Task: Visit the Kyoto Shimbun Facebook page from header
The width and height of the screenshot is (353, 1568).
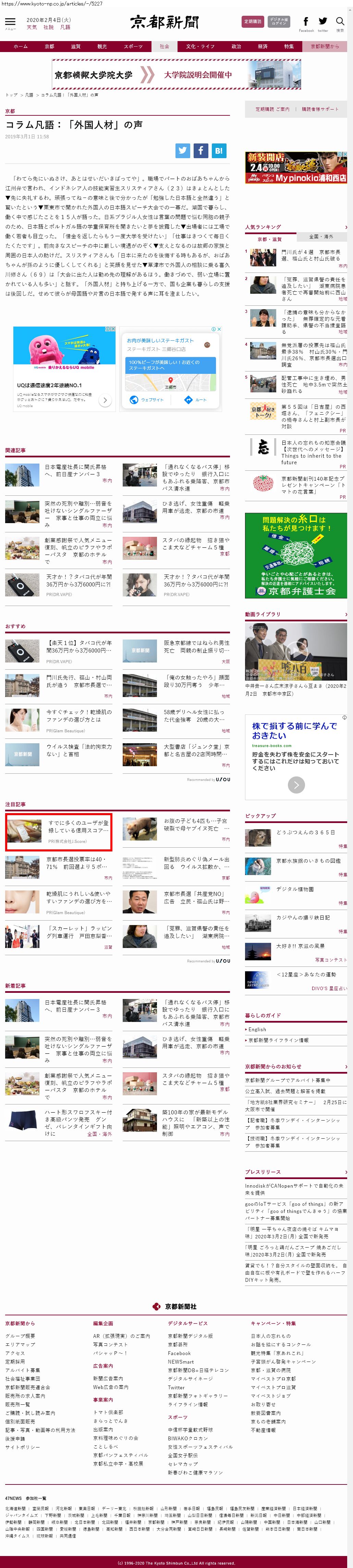Action: pos(306,22)
